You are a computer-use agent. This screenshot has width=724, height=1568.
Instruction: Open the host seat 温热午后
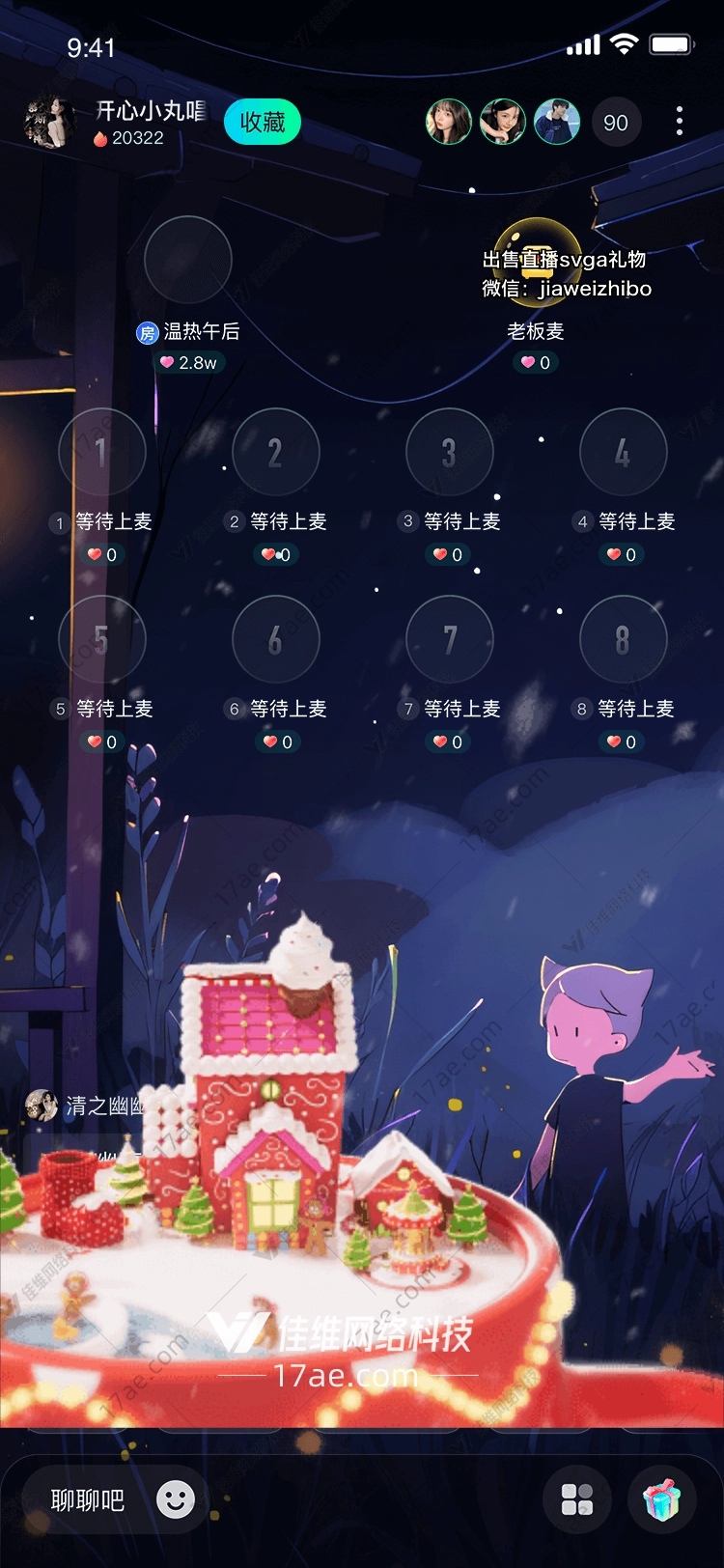(x=187, y=260)
